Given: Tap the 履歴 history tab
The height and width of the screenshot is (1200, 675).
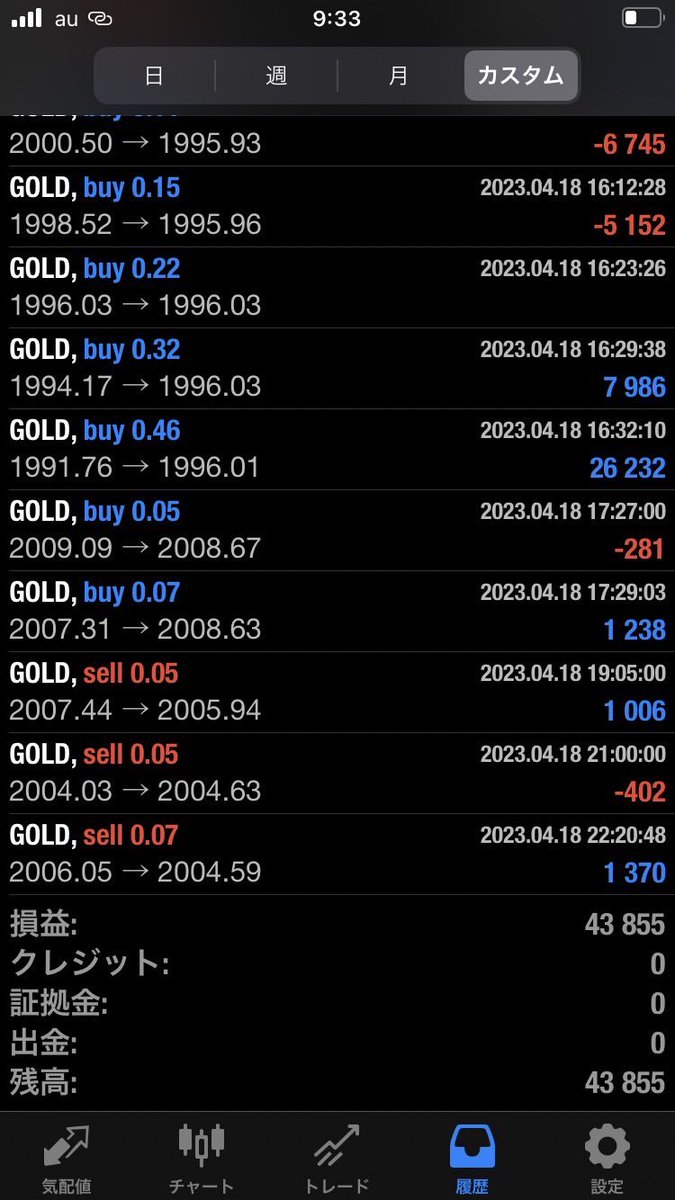Looking at the screenshot, I should point(472,1158).
